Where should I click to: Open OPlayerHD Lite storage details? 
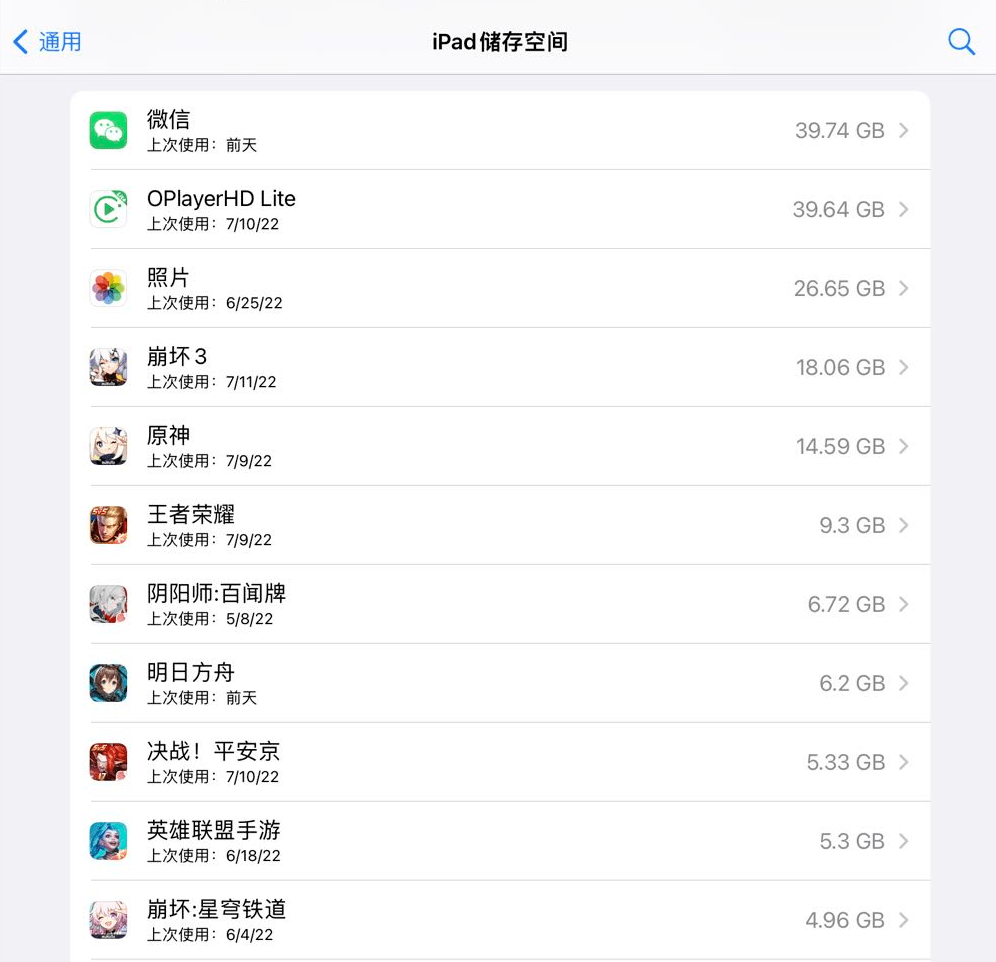(x=500, y=210)
